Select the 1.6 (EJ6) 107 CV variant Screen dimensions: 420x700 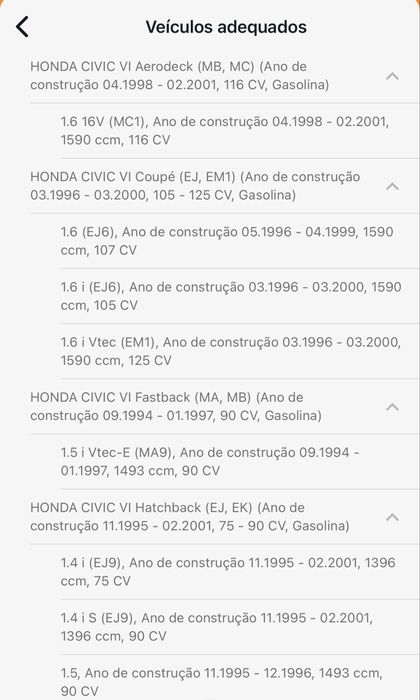click(x=240, y=241)
